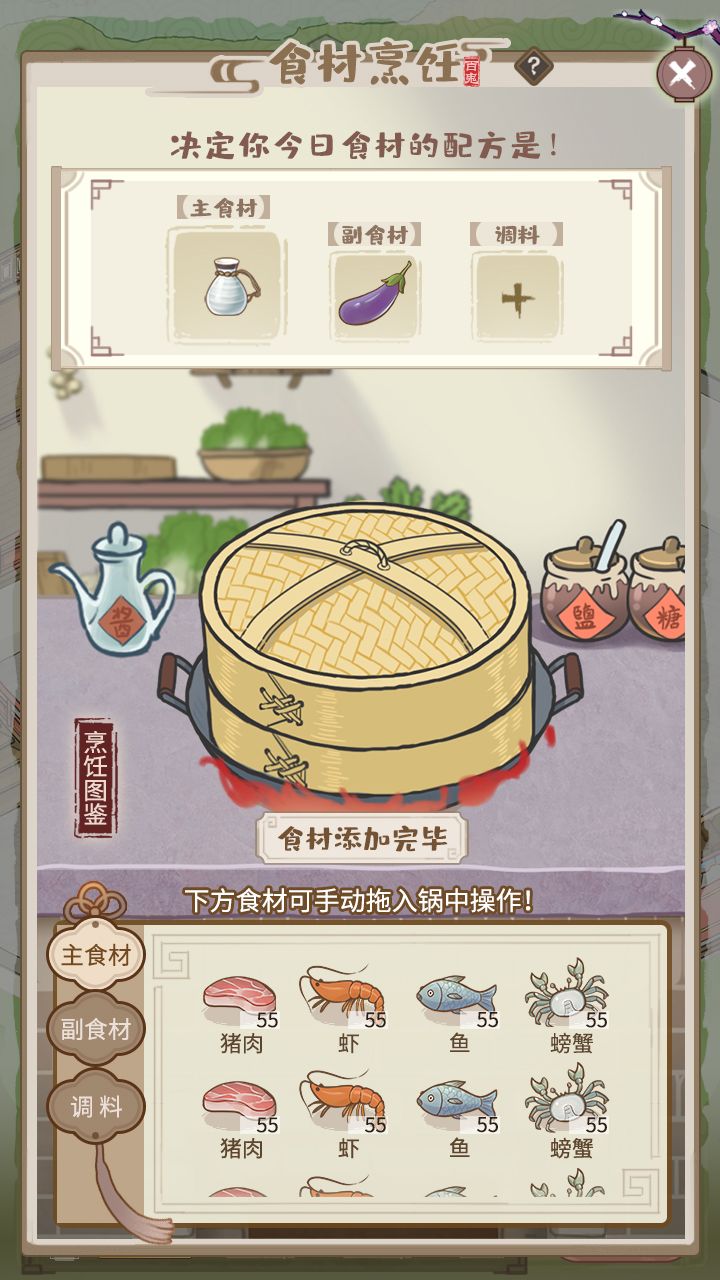Open the help question mark next to title
Screen dimensions: 720x1280
pyautogui.click(x=534, y=65)
